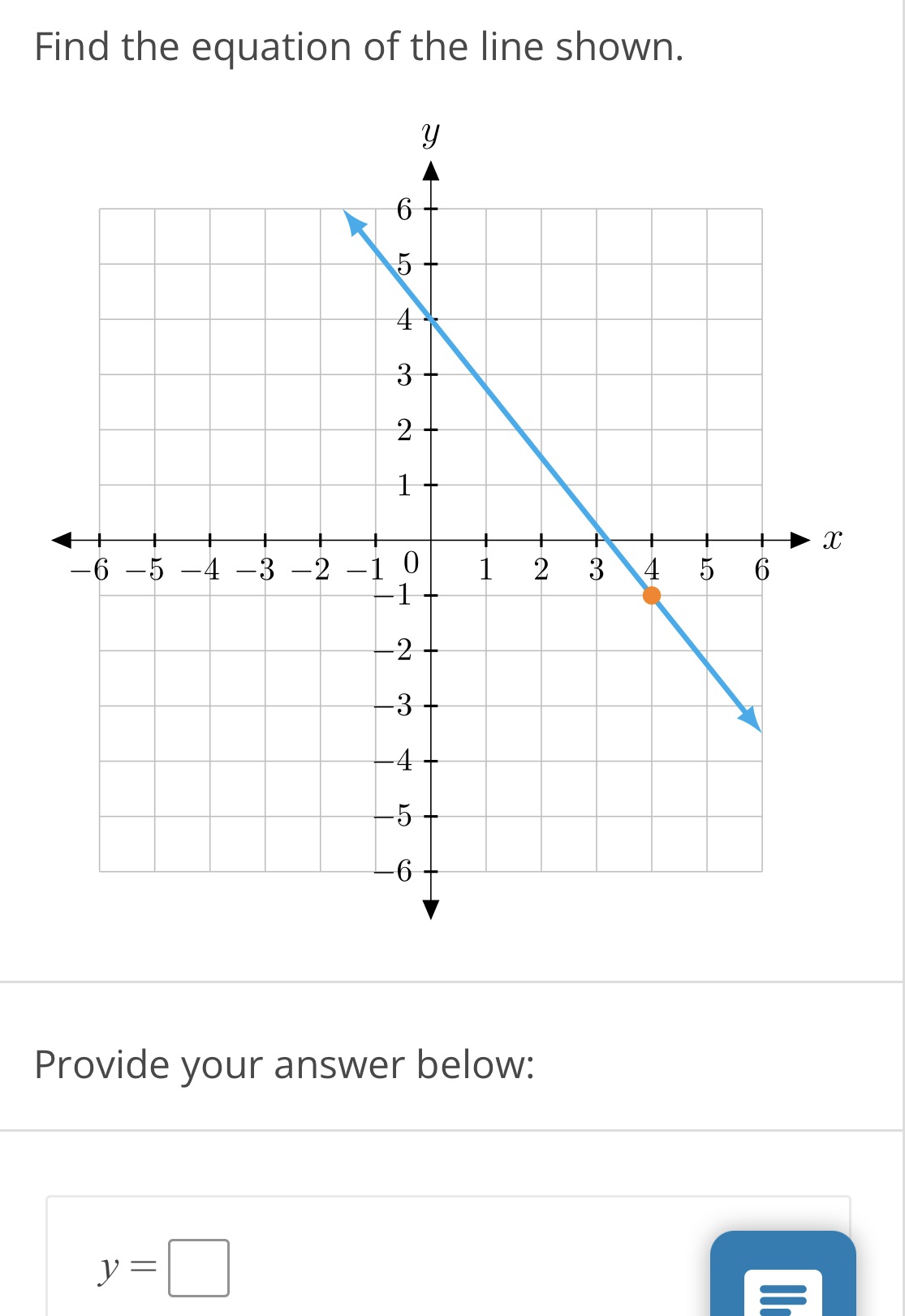Select the x axis label
The width and height of the screenshot is (905, 1316).
click(831, 538)
